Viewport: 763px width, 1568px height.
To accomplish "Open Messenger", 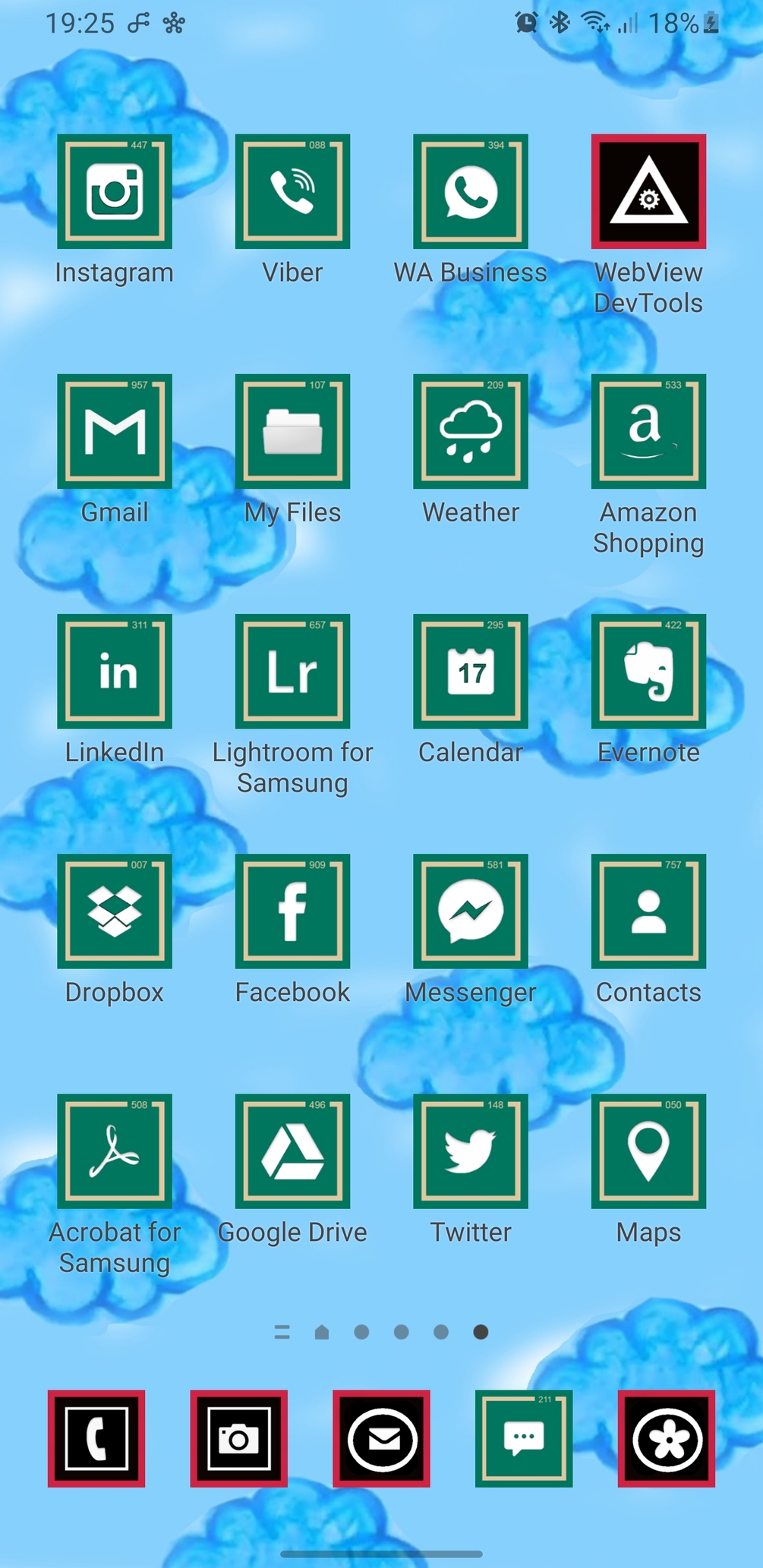I will pyautogui.click(x=471, y=911).
